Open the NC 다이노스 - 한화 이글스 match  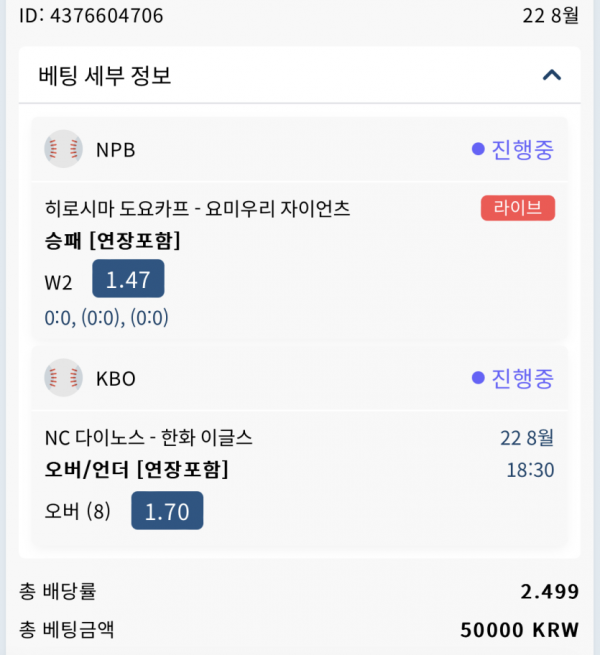coord(149,437)
